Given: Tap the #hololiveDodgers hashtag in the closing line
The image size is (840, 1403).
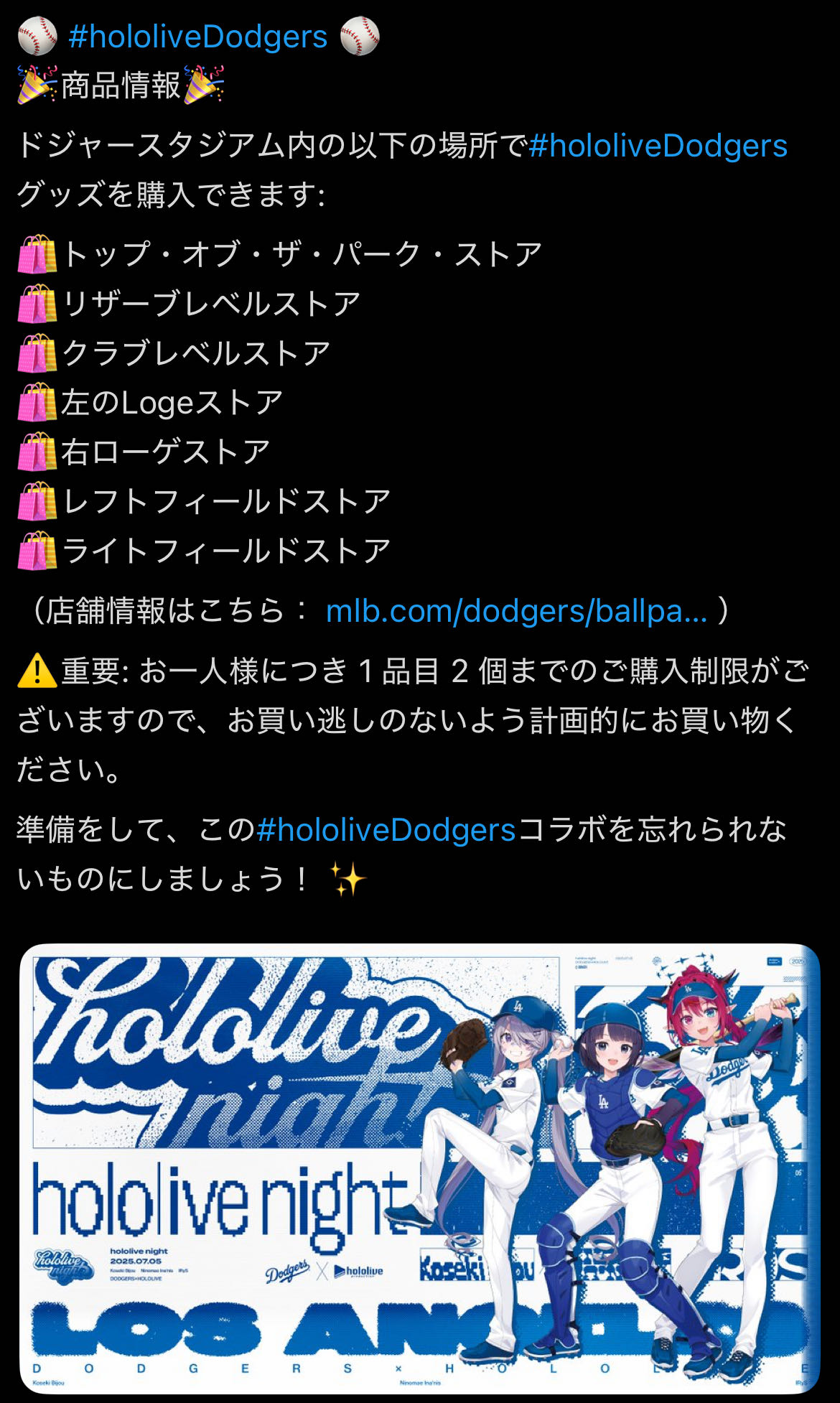Looking at the screenshot, I should 386,830.
